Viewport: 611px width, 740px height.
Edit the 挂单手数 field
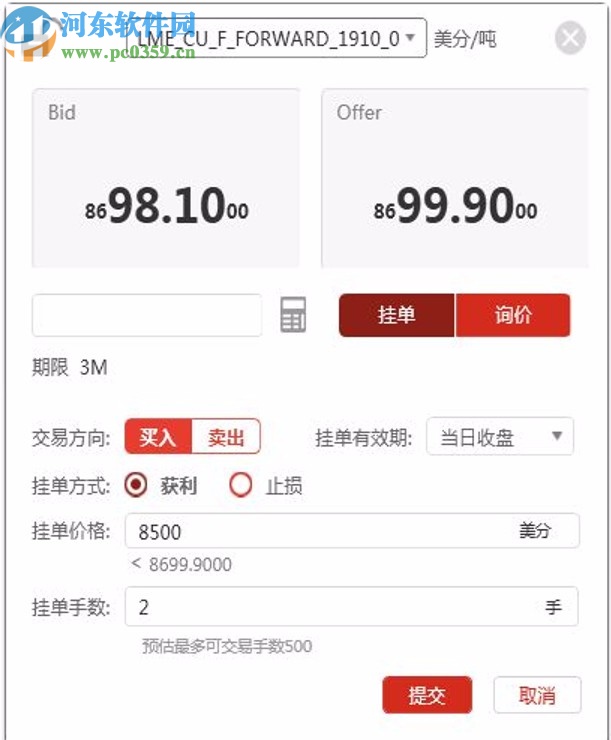[x=320, y=607]
